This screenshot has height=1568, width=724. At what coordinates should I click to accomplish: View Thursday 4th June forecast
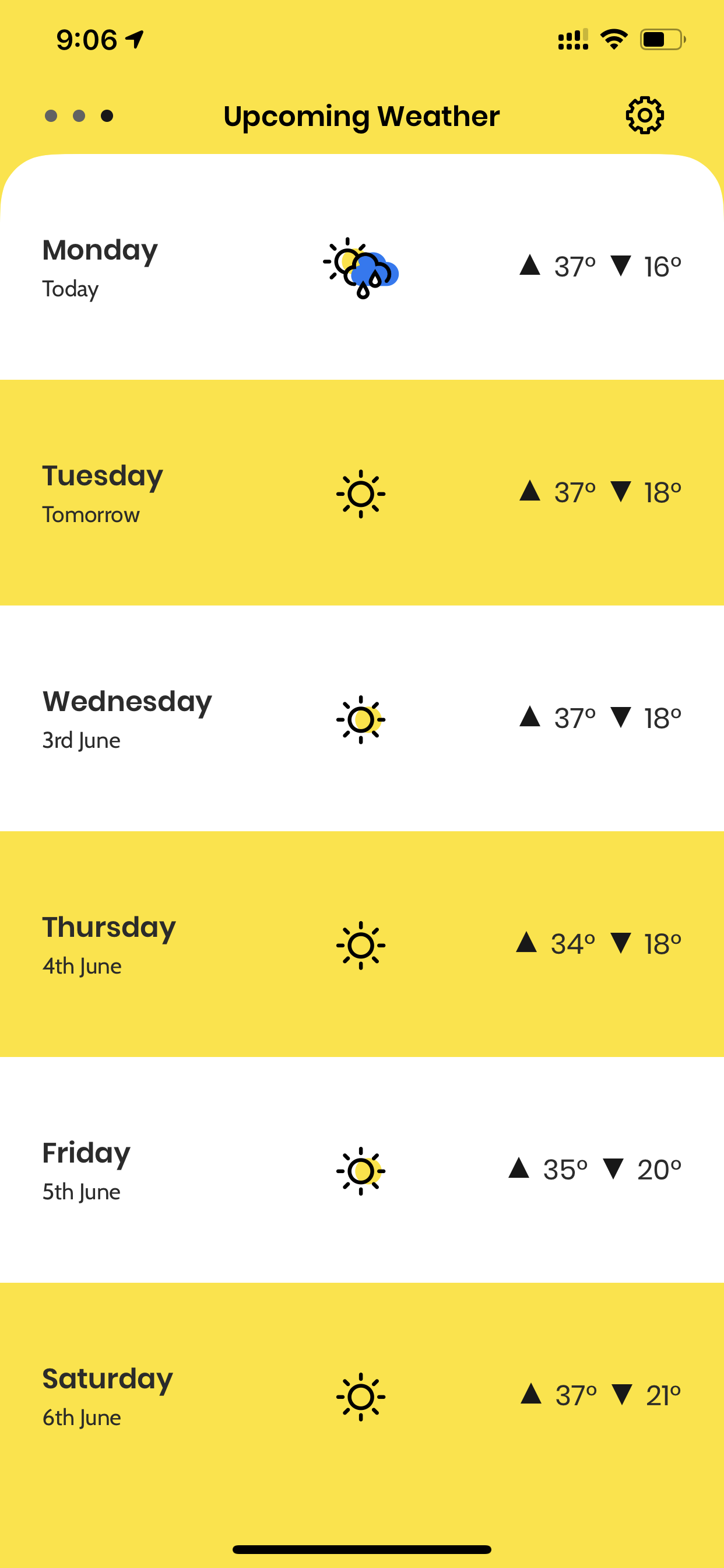point(362,944)
